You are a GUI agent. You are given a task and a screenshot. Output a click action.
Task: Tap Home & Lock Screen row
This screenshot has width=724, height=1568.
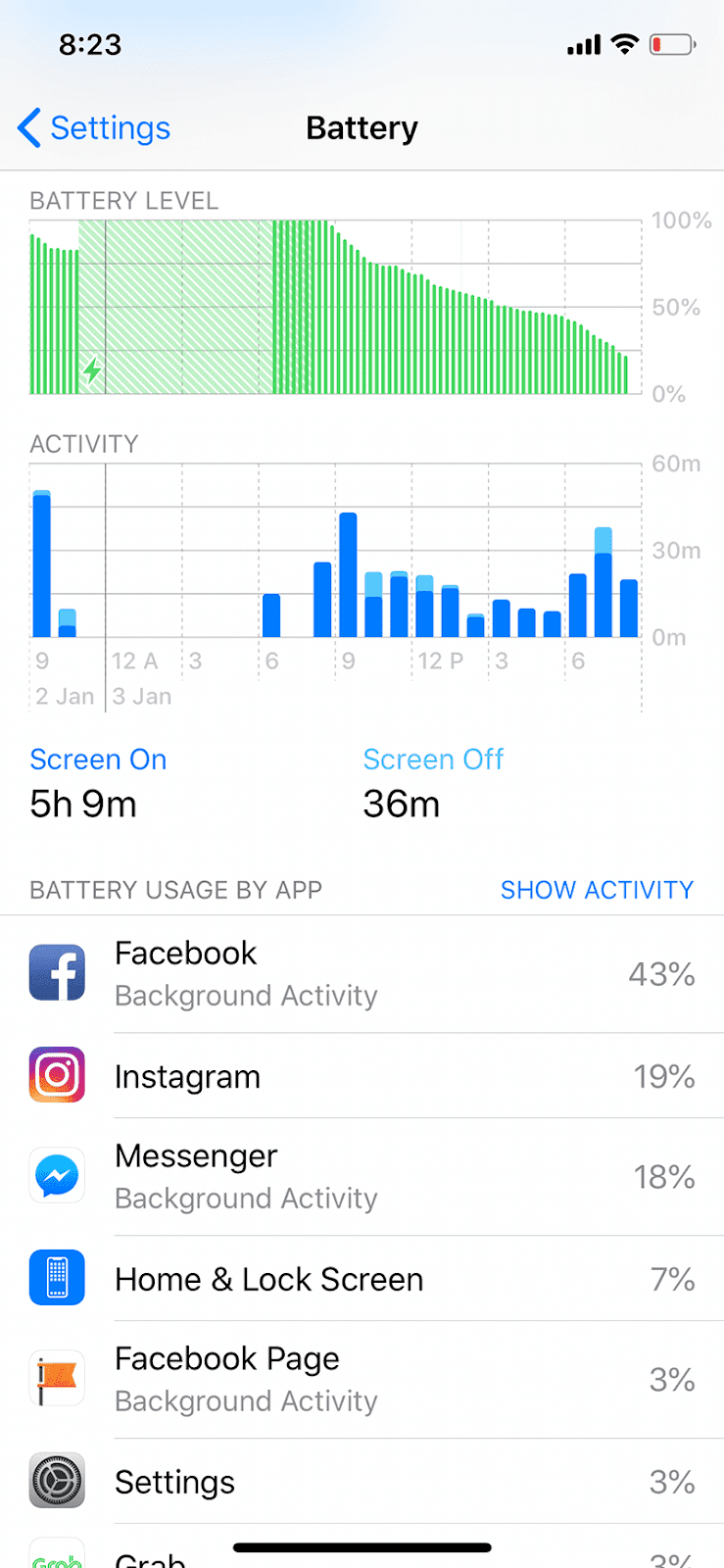tap(362, 1279)
